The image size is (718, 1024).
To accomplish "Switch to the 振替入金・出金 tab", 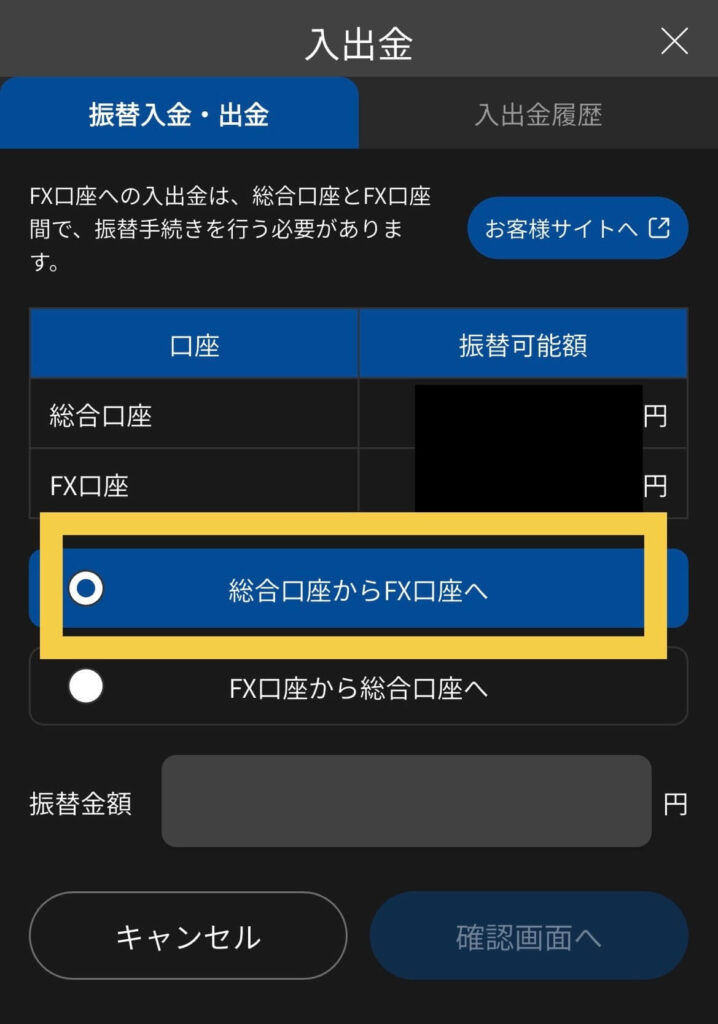I will 179,114.
